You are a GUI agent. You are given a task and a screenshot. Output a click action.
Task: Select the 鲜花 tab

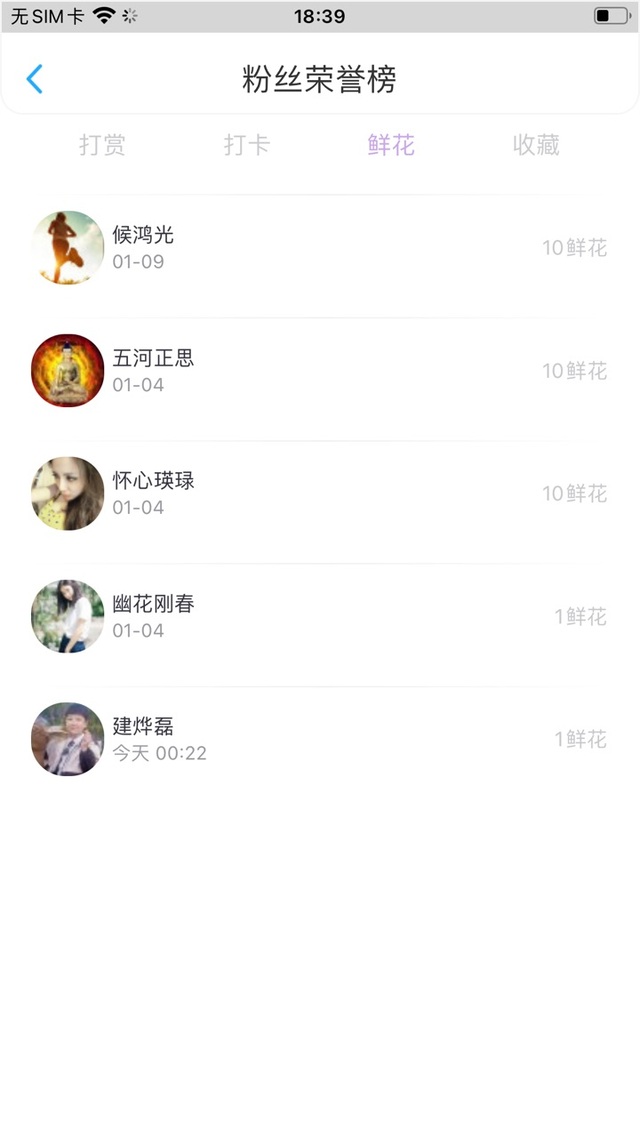tap(391, 144)
